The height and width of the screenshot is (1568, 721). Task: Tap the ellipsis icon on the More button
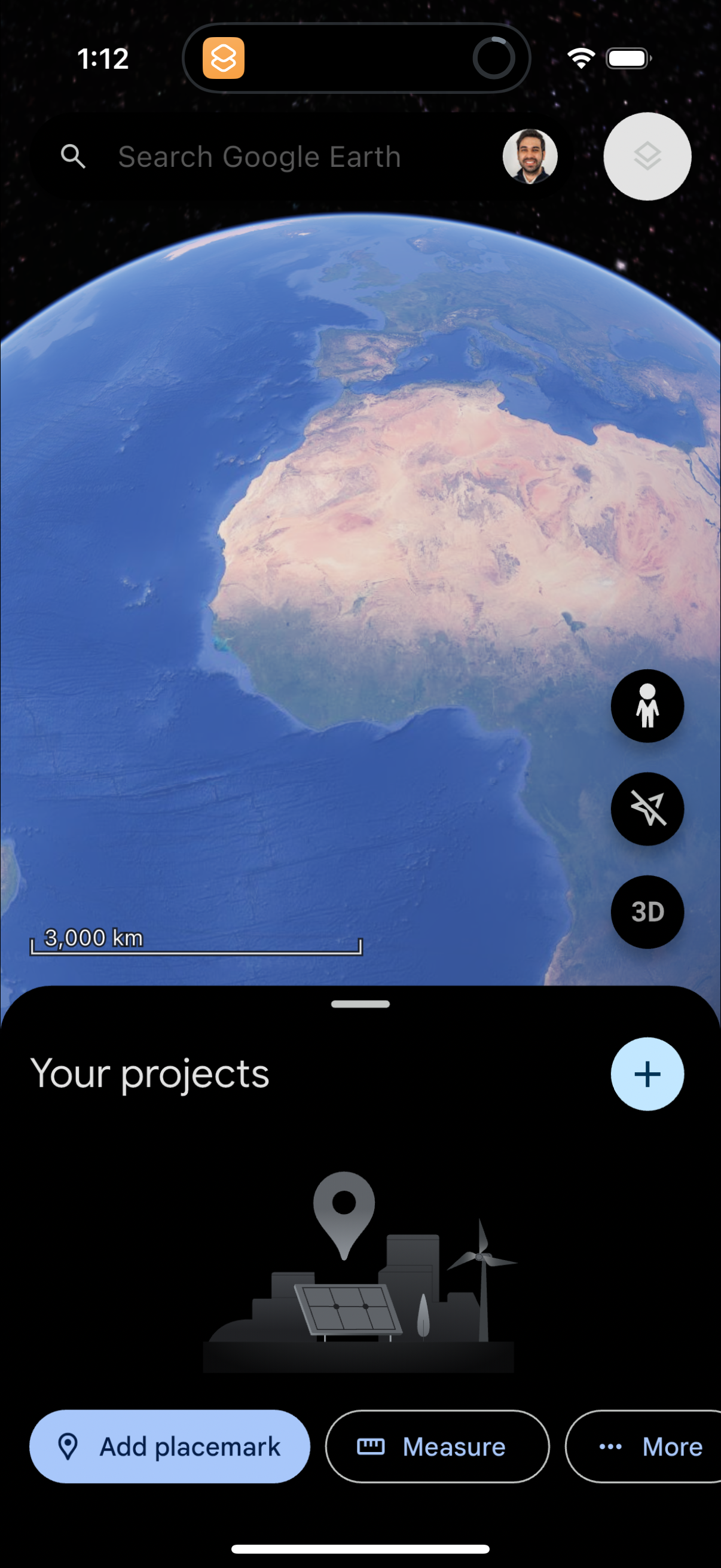click(610, 1447)
